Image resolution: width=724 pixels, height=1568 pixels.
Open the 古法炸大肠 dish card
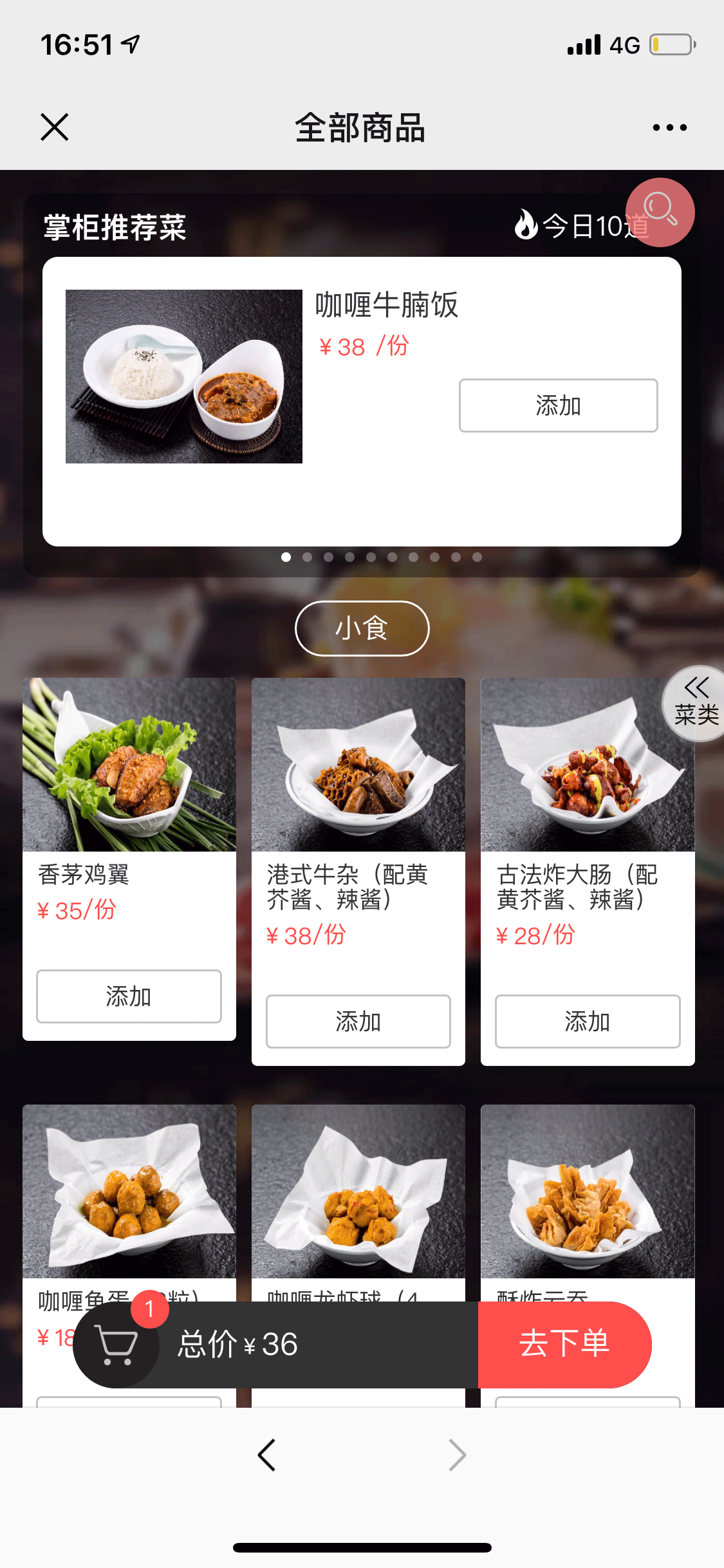pyautogui.click(x=587, y=765)
